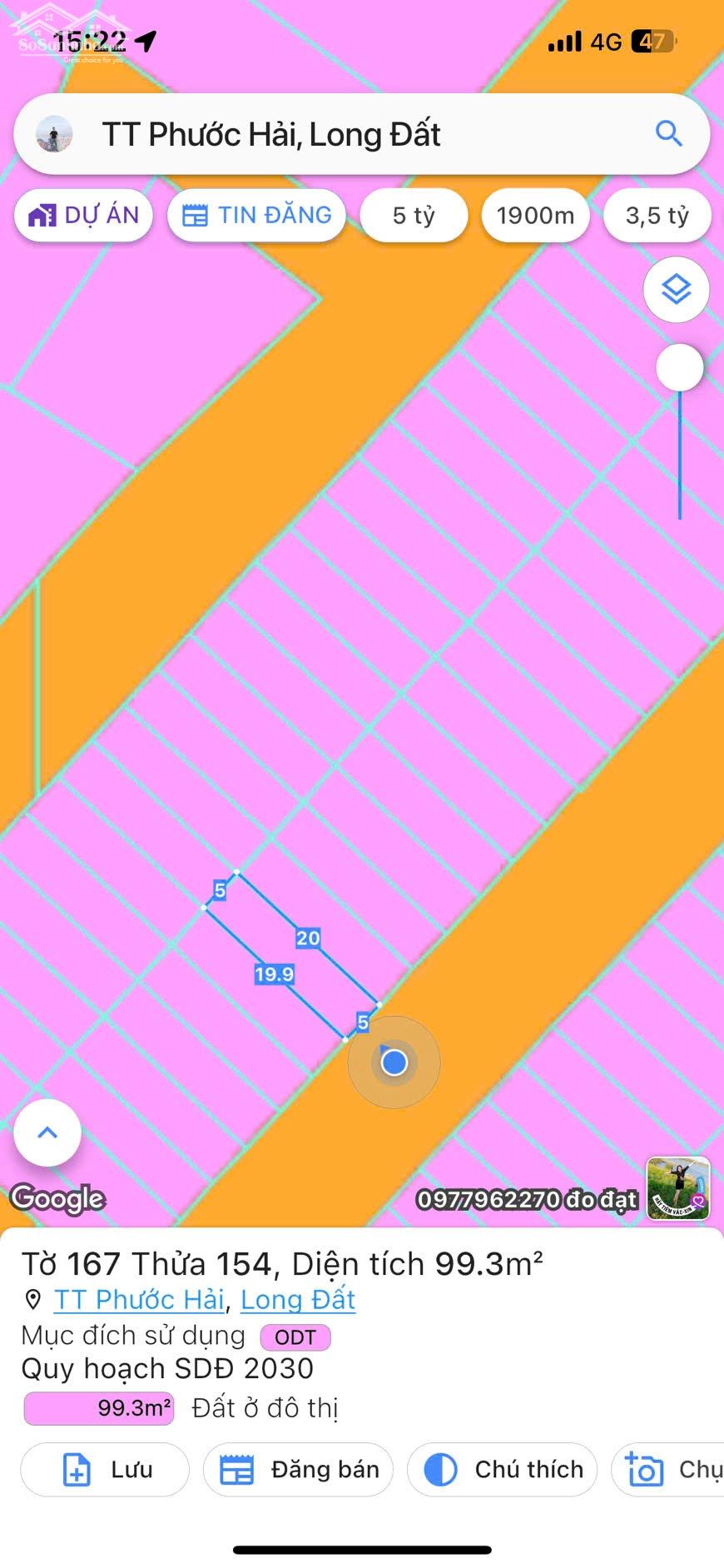Open the profile avatar in search bar

pos(55,134)
